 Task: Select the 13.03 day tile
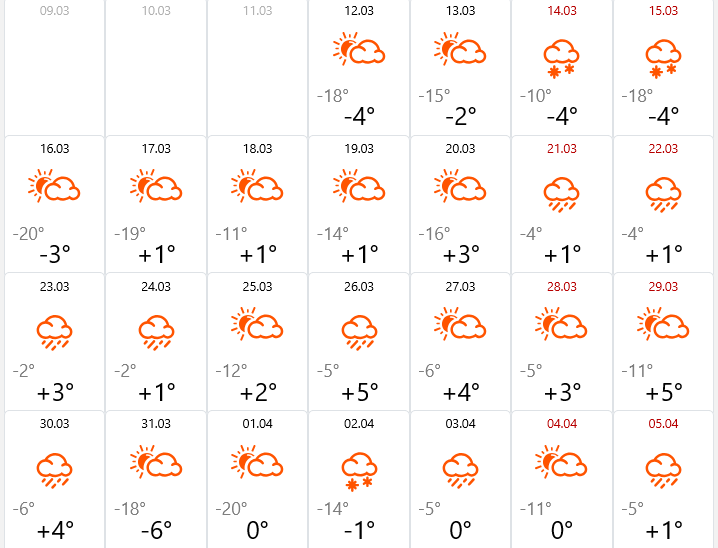click(460, 67)
